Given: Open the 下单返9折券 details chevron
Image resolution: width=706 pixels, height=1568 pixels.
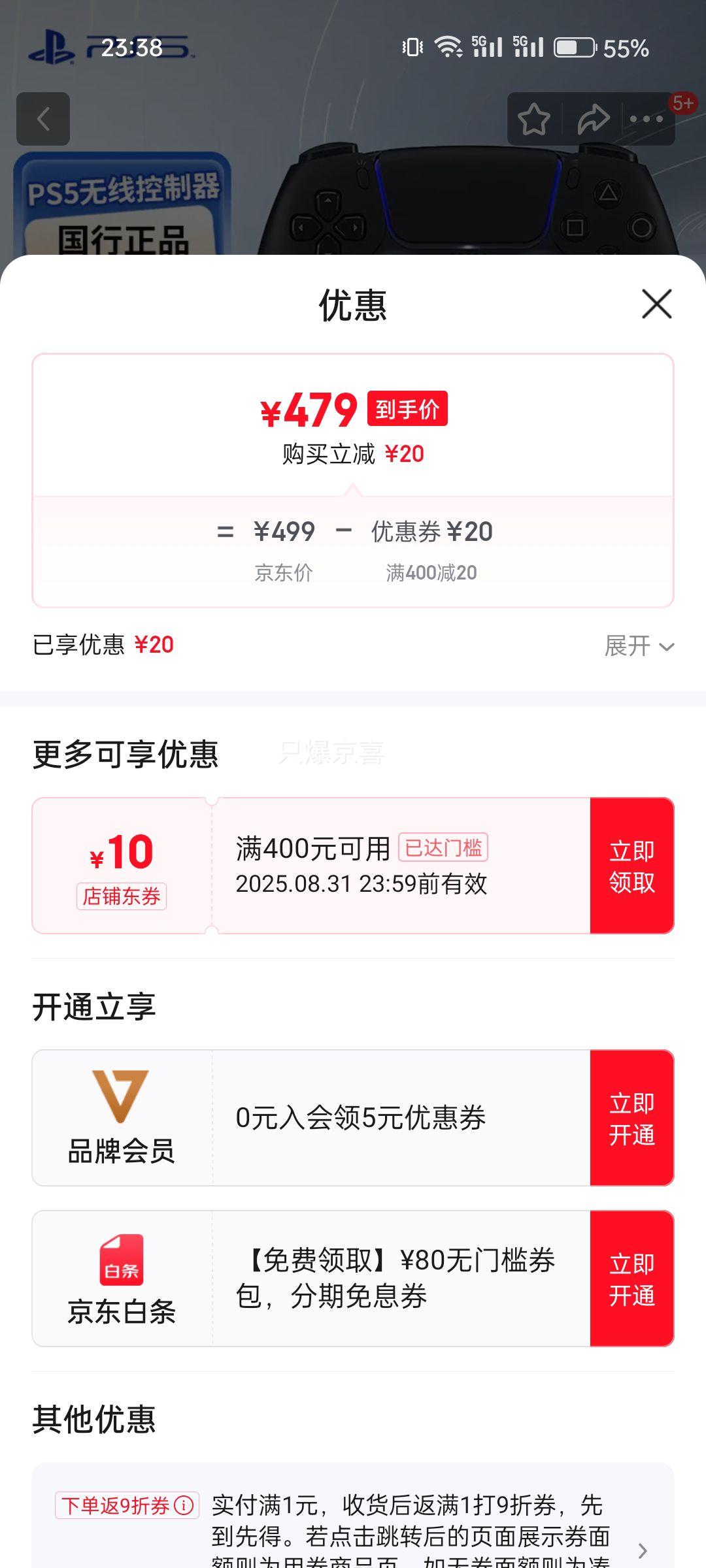Looking at the screenshot, I should (643, 1550).
